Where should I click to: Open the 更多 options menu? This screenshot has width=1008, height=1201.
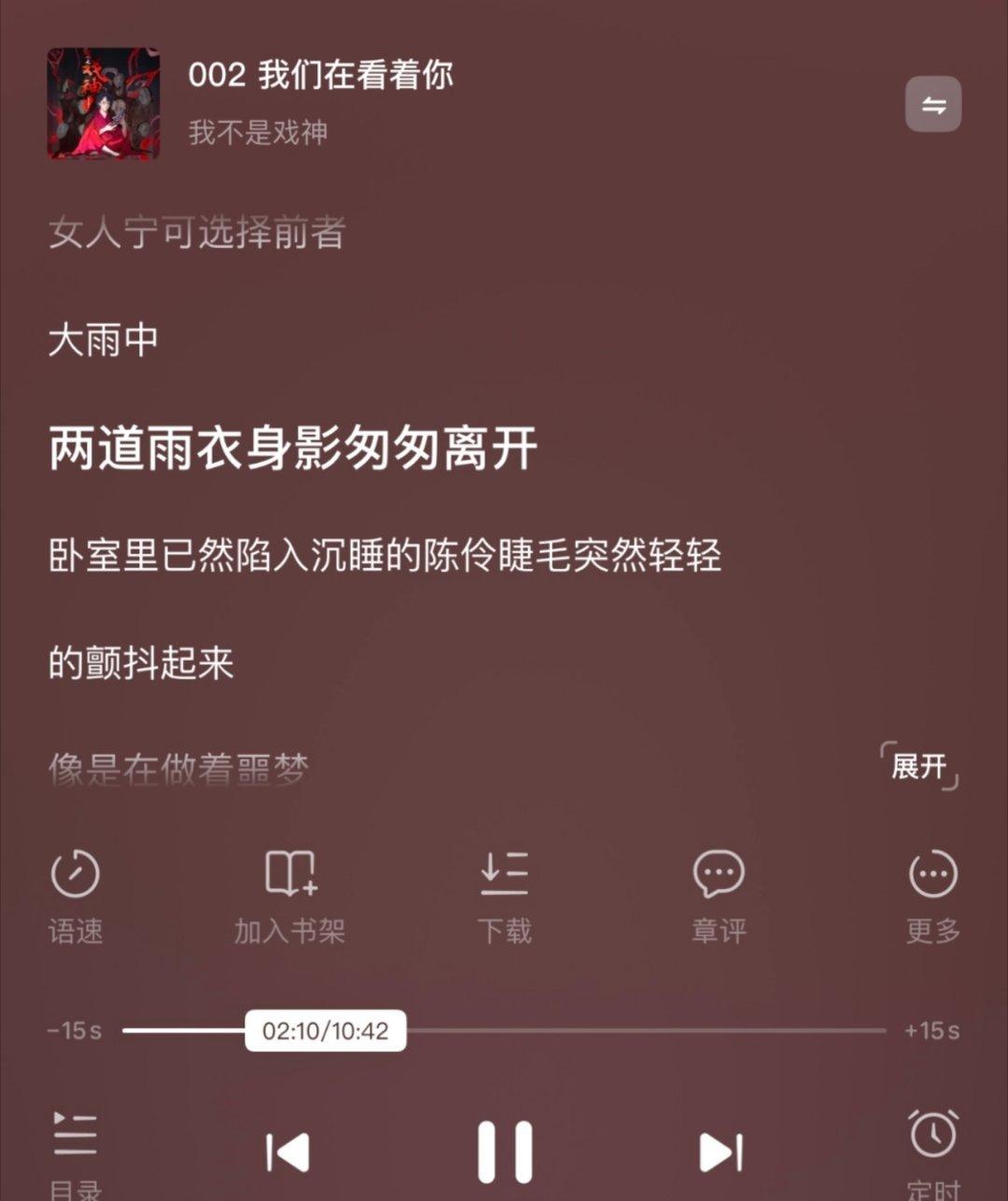pyautogui.click(x=932, y=894)
